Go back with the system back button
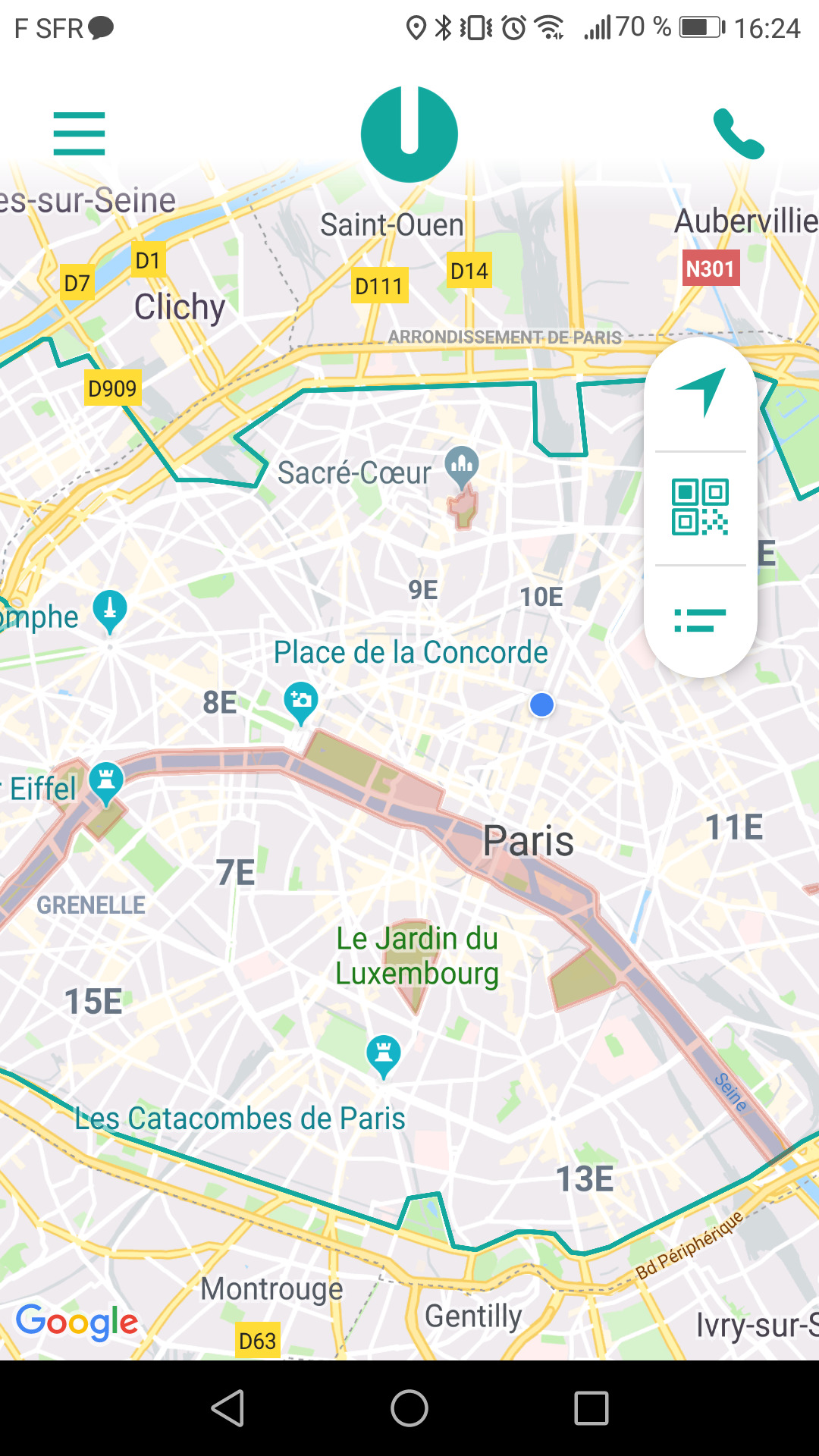Image resolution: width=819 pixels, height=1456 pixels. pyautogui.click(x=227, y=1408)
